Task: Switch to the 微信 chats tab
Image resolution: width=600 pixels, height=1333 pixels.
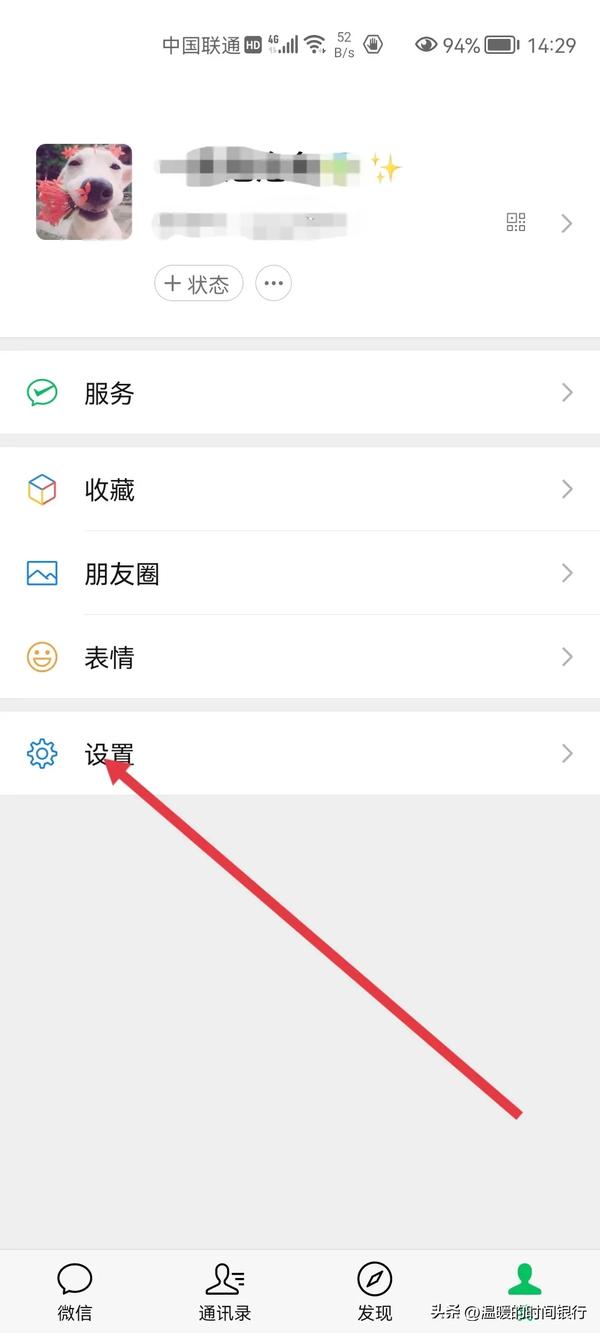Action: [75, 1290]
